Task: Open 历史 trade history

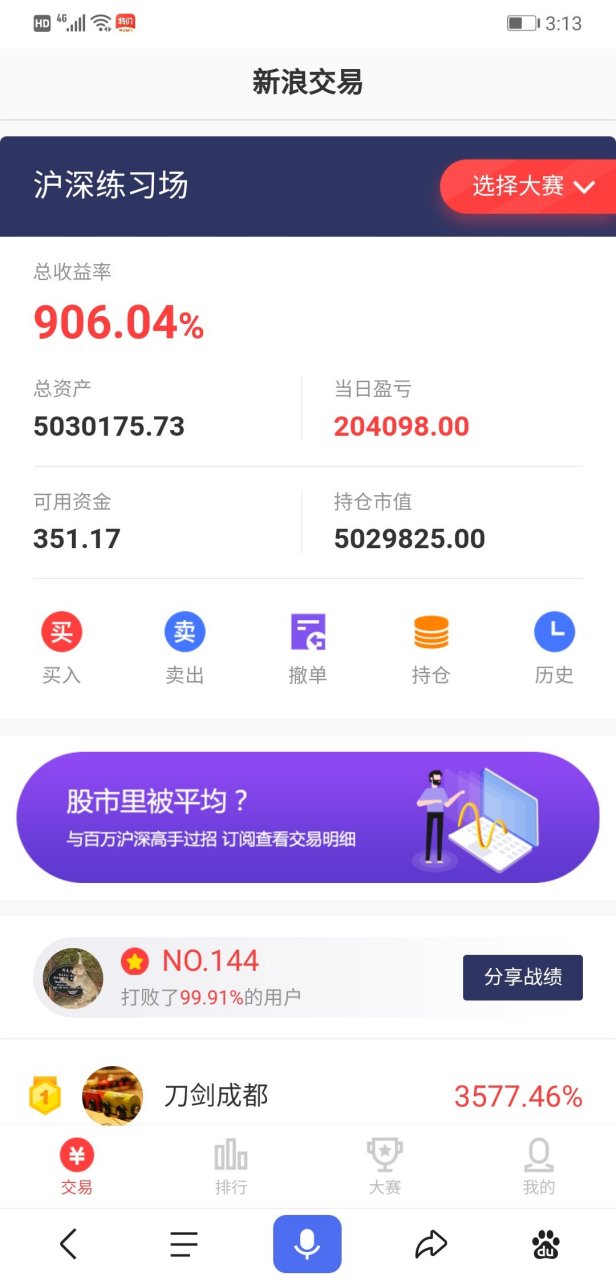Action: tap(554, 648)
